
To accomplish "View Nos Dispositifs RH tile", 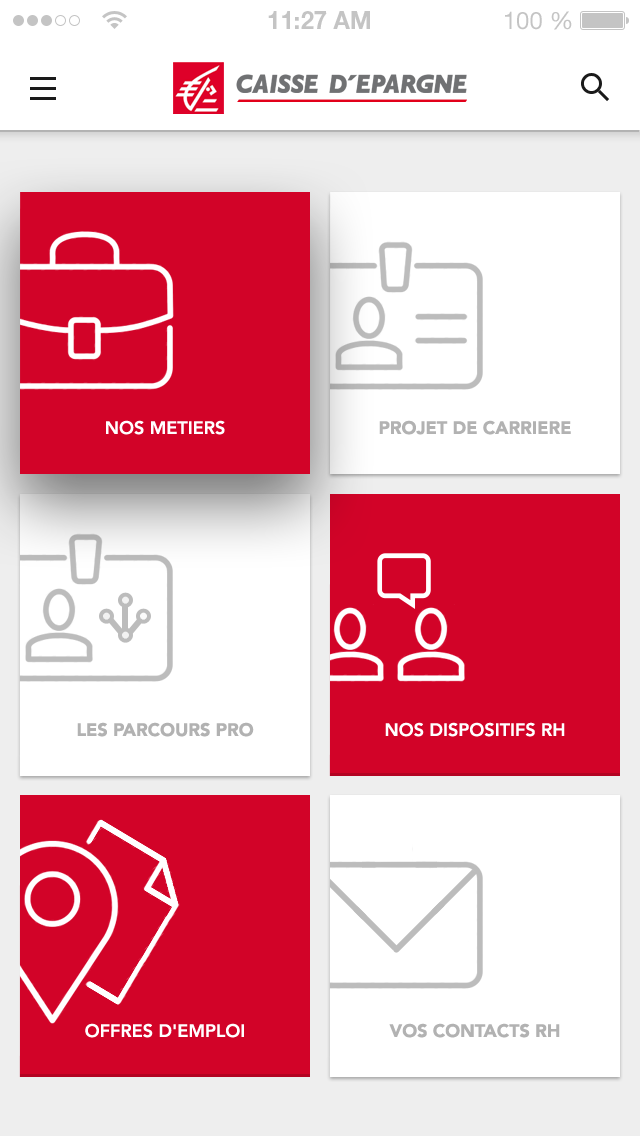I will pyautogui.click(x=475, y=635).
